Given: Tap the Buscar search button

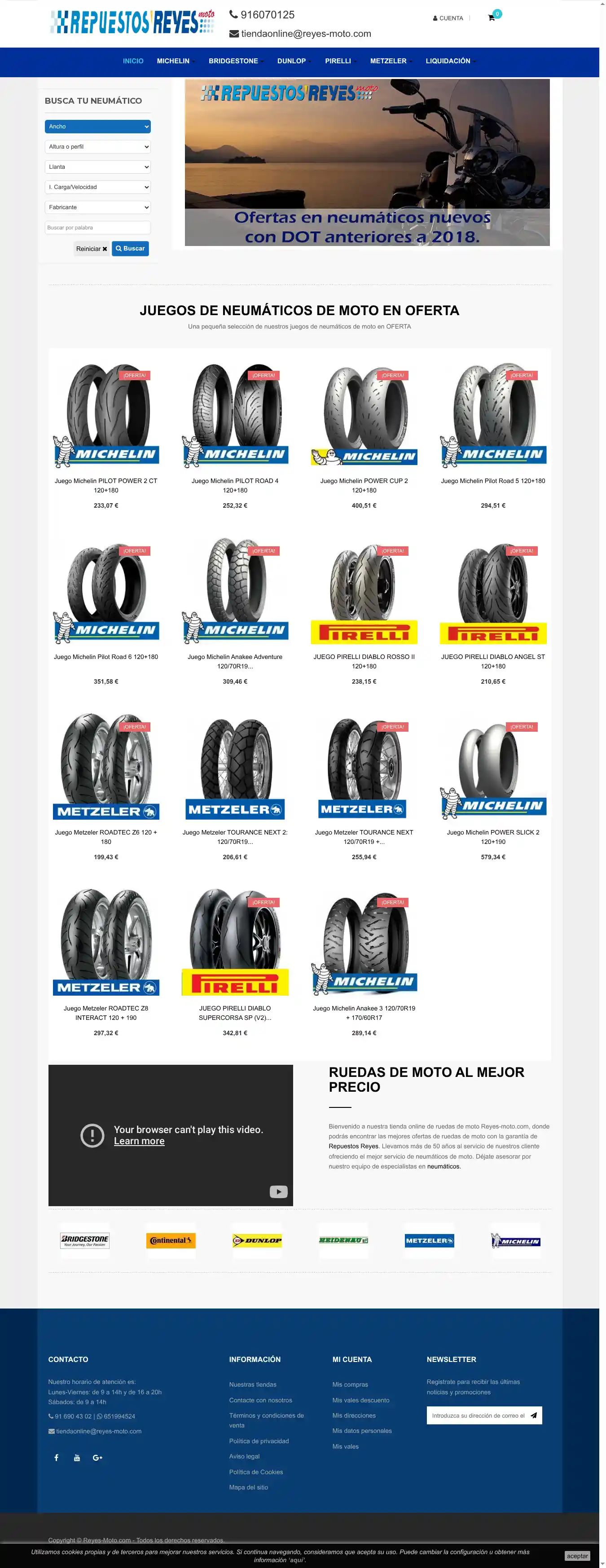Looking at the screenshot, I should 130,248.
